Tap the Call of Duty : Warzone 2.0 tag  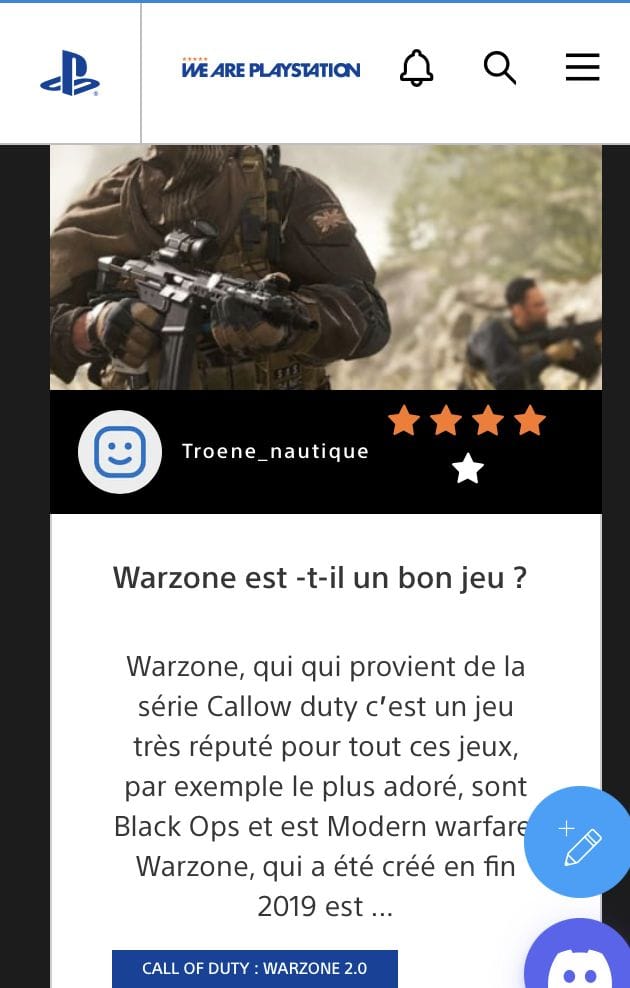(x=254, y=968)
